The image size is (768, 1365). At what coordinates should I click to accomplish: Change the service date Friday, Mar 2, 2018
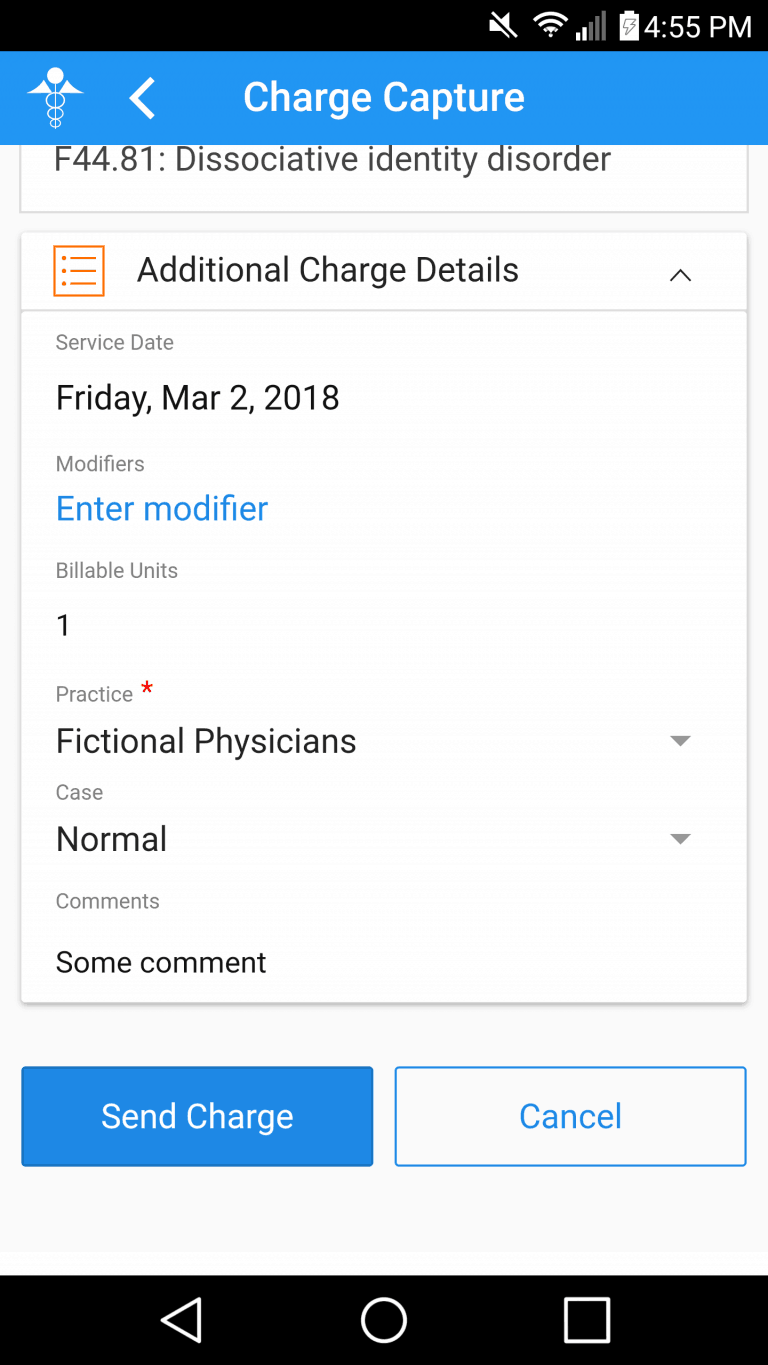(198, 398)
